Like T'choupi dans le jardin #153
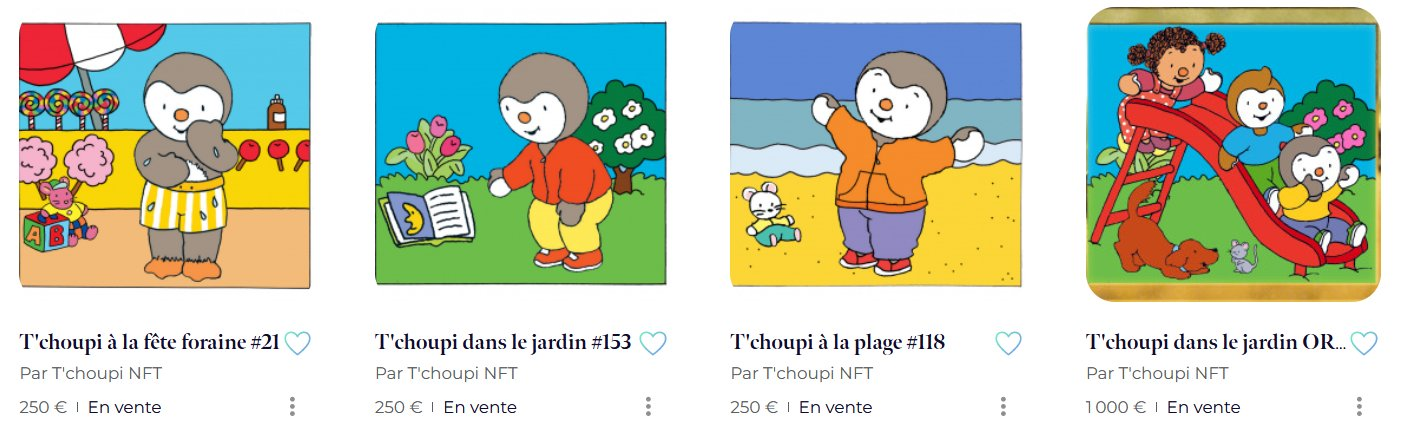This screenshot has width=1401, height=441. [x=653, y=344]
